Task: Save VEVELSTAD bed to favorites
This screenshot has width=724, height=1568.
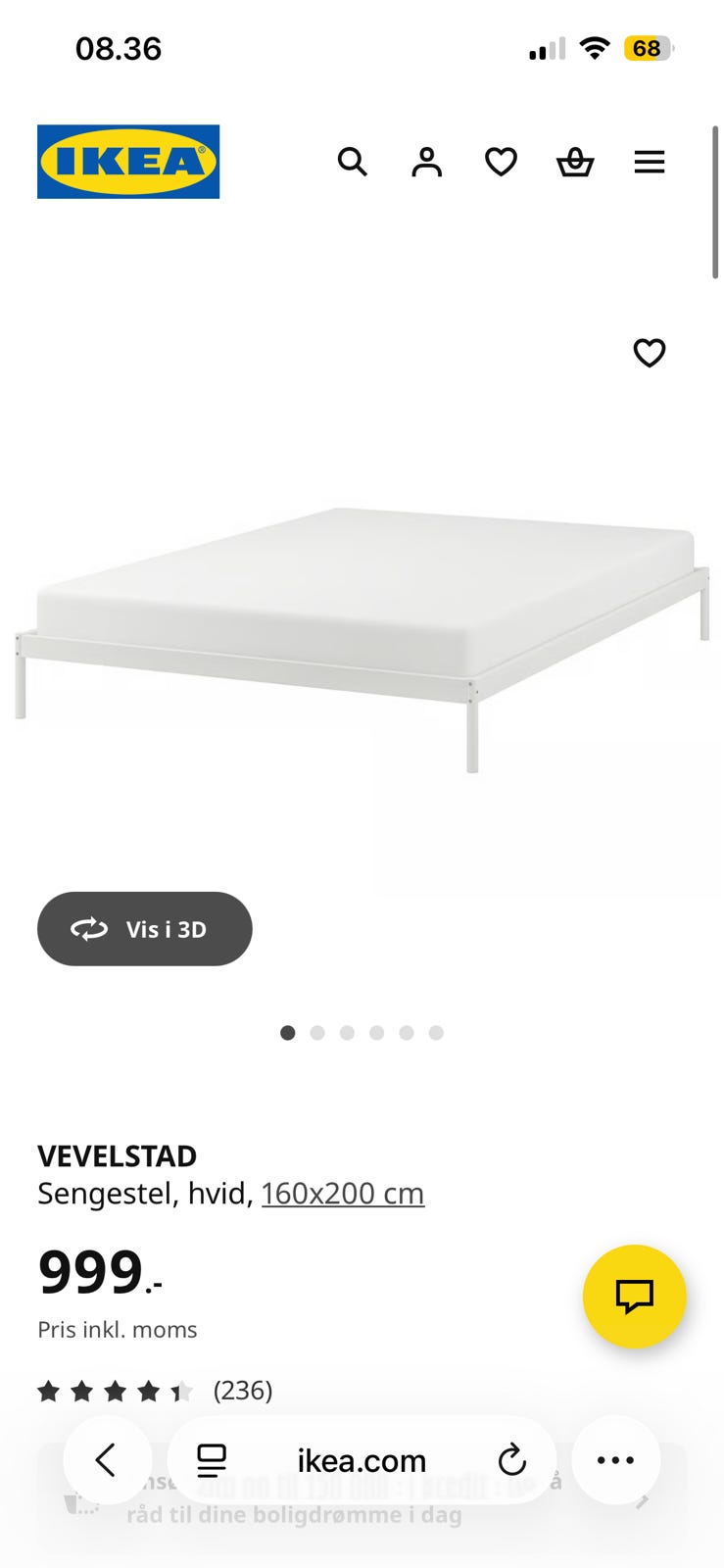Action: click(649, 353)
